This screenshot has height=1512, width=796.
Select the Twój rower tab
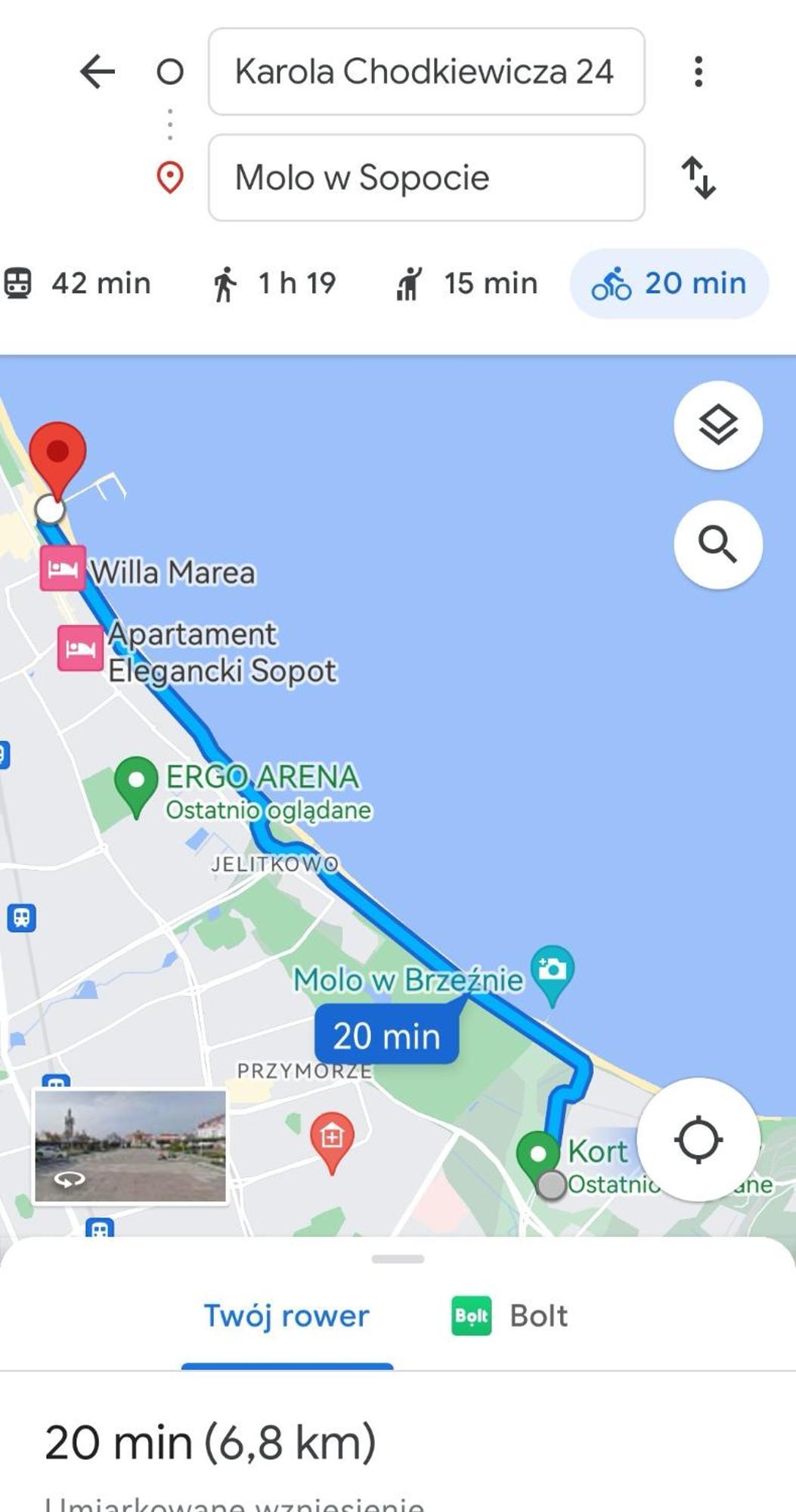tap(286, 1316)
